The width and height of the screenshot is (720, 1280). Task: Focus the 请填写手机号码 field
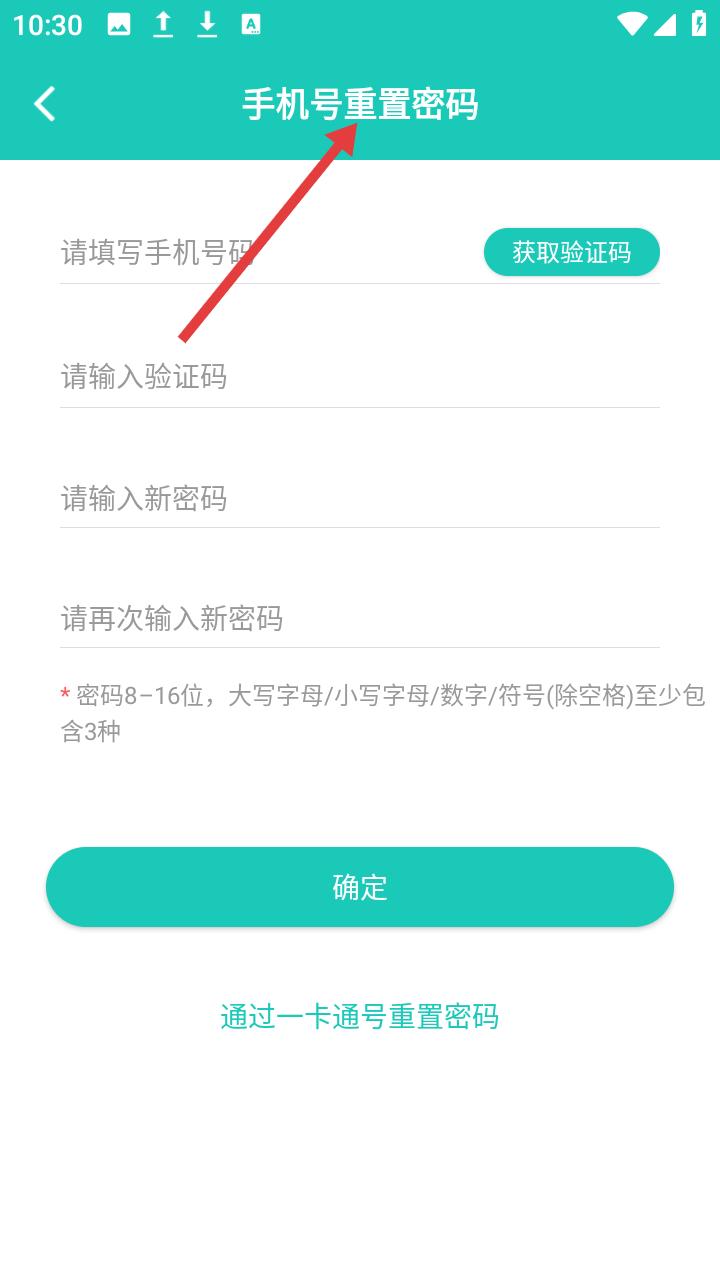[270, 252]
